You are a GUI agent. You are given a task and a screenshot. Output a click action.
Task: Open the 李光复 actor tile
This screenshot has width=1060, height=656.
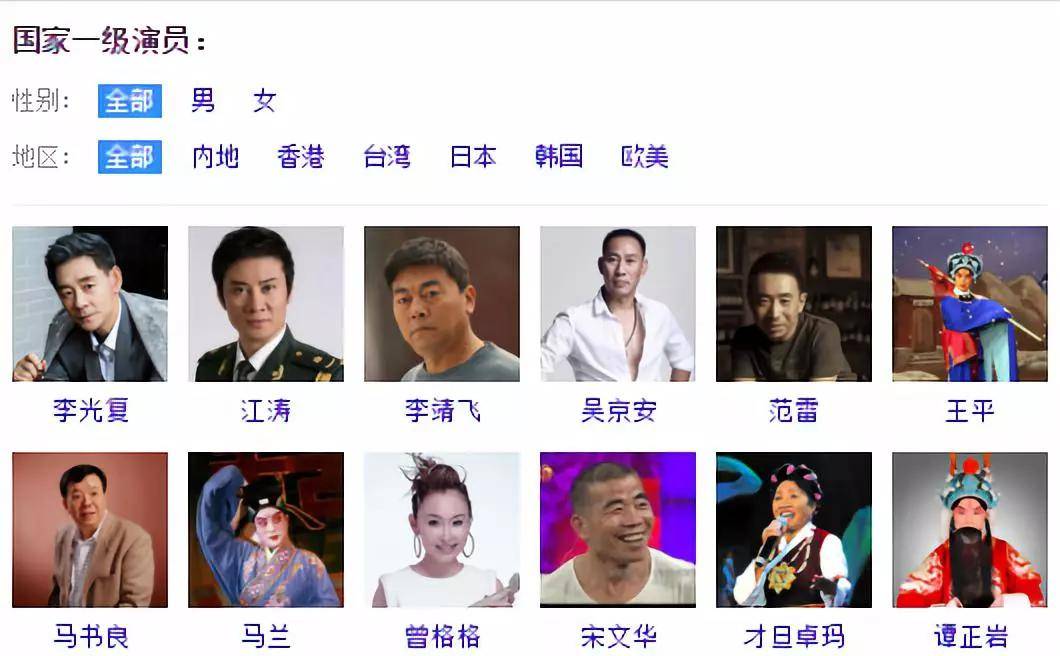pyautogui.click(x=90, y=304)
